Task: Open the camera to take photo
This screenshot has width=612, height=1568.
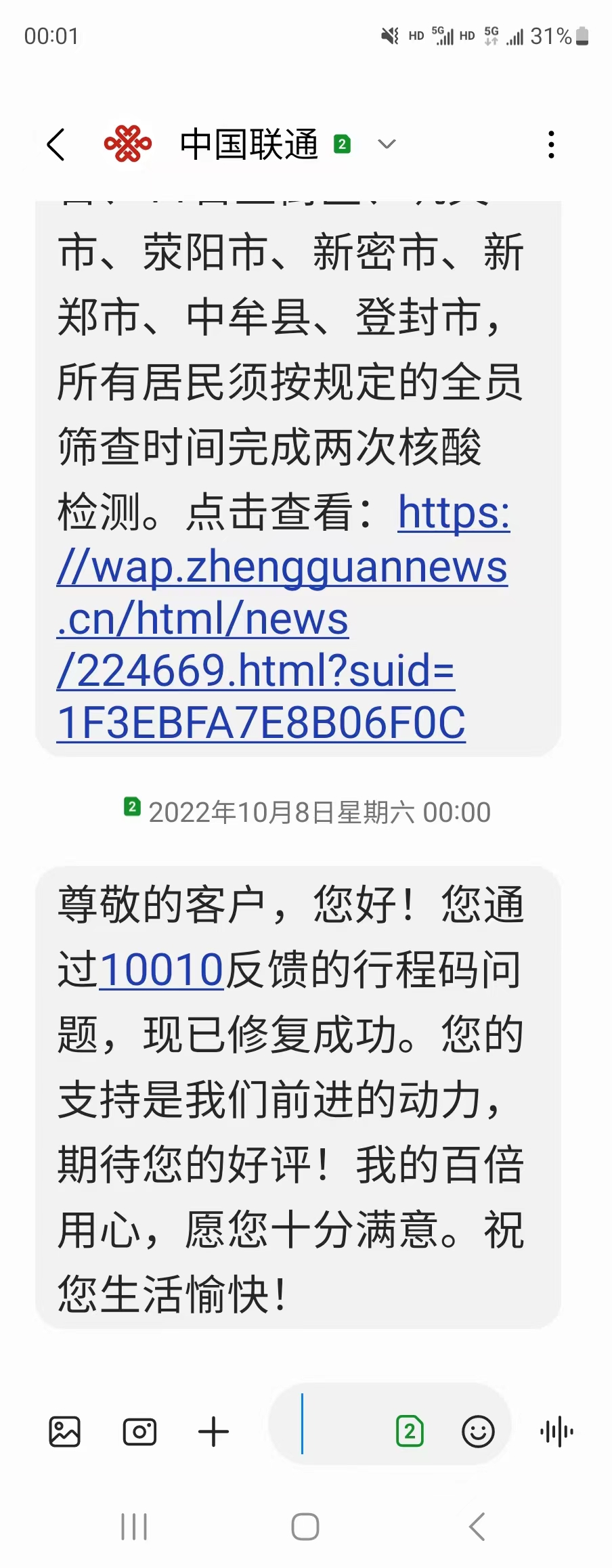Action: point(139,1431)
